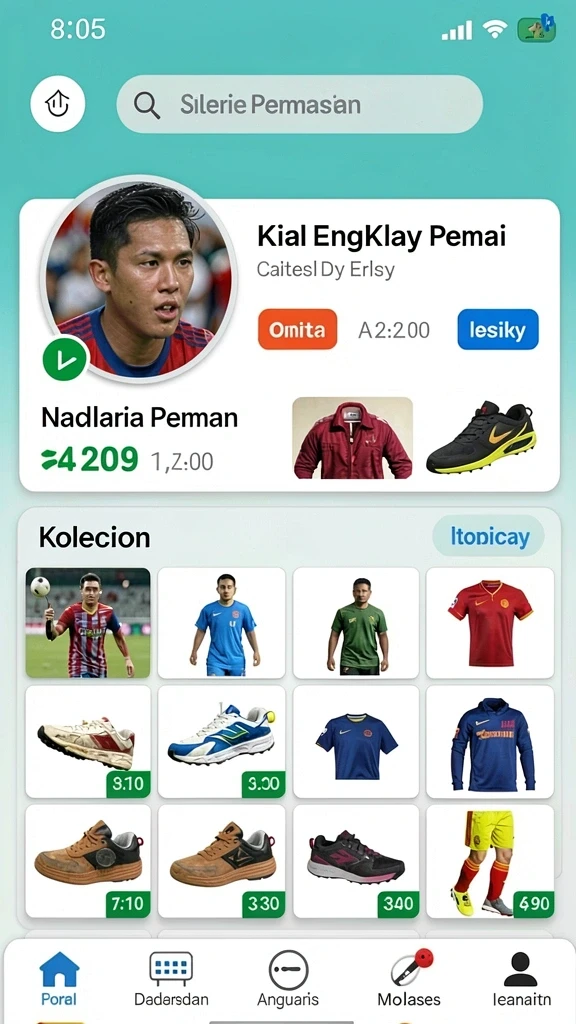Image resolution: width=576 pixels, height=1024 pixels.
Task: Open the yellow shorts item priced 490
Action: (x=490, y=861)
